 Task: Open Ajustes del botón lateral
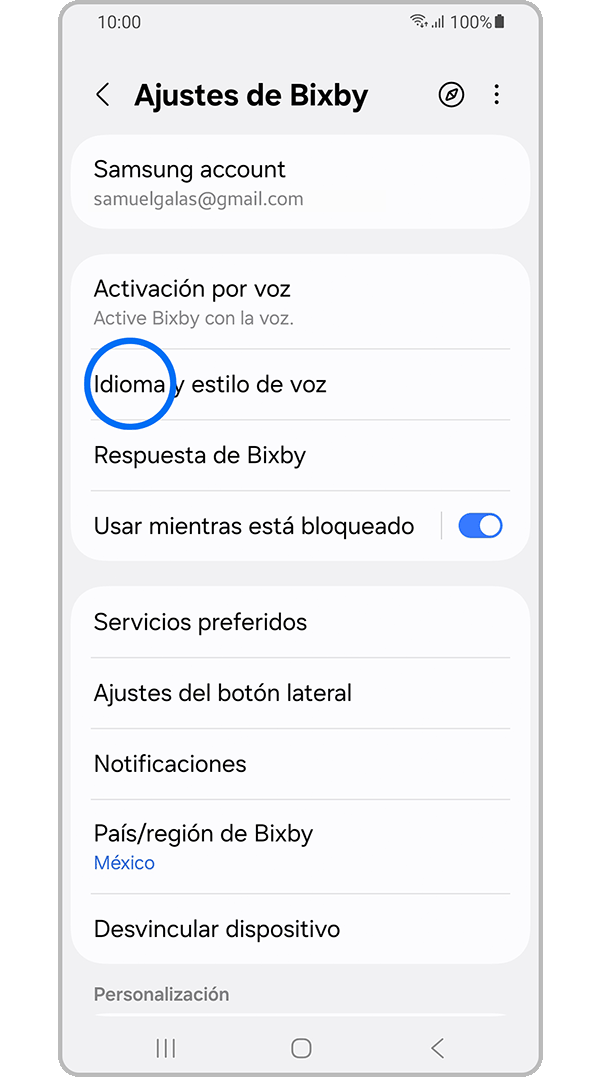pyautogui.click(x=300, y=693)
